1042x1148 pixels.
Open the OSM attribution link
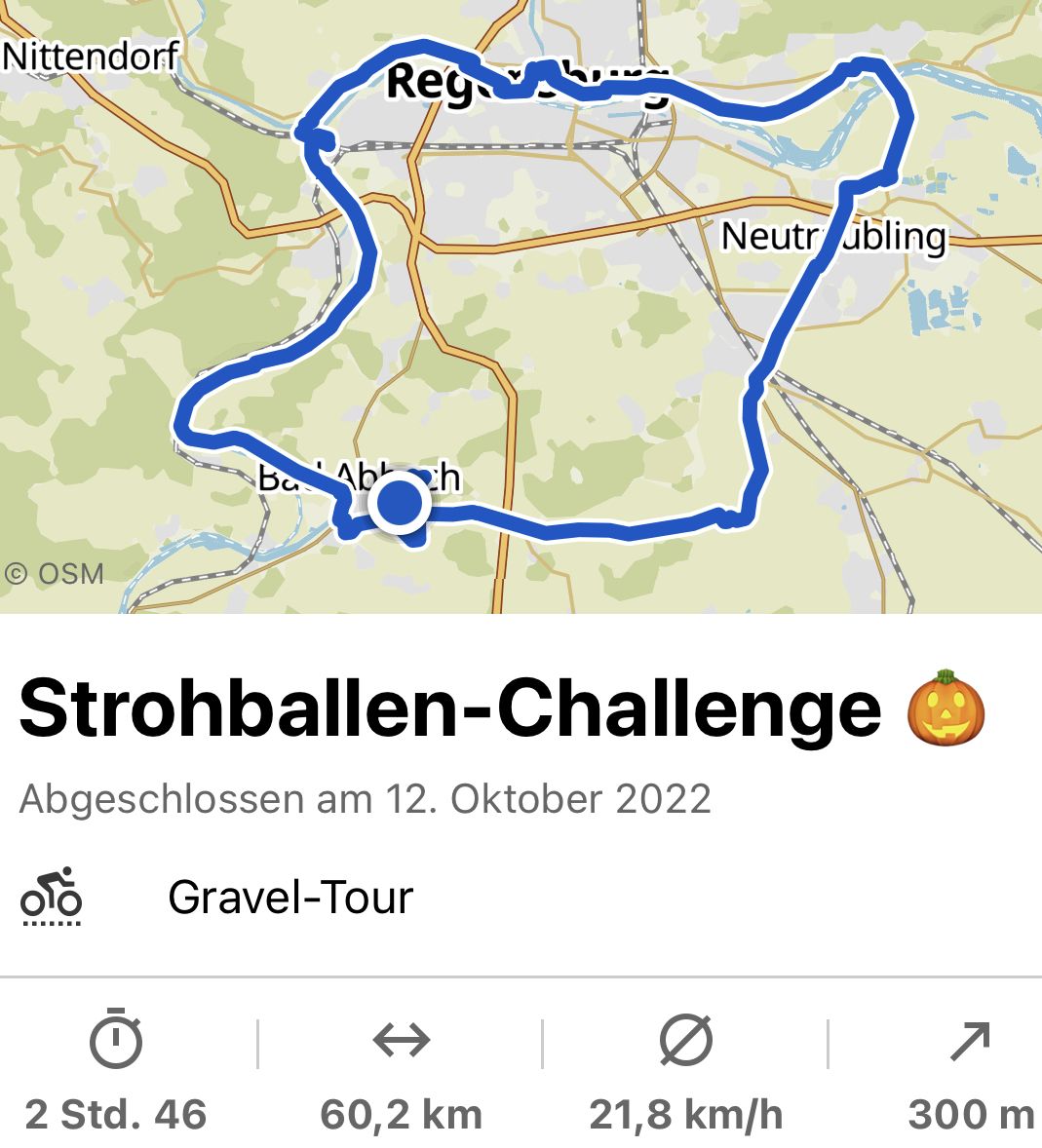pyautogui.click(x=55, y=574)
